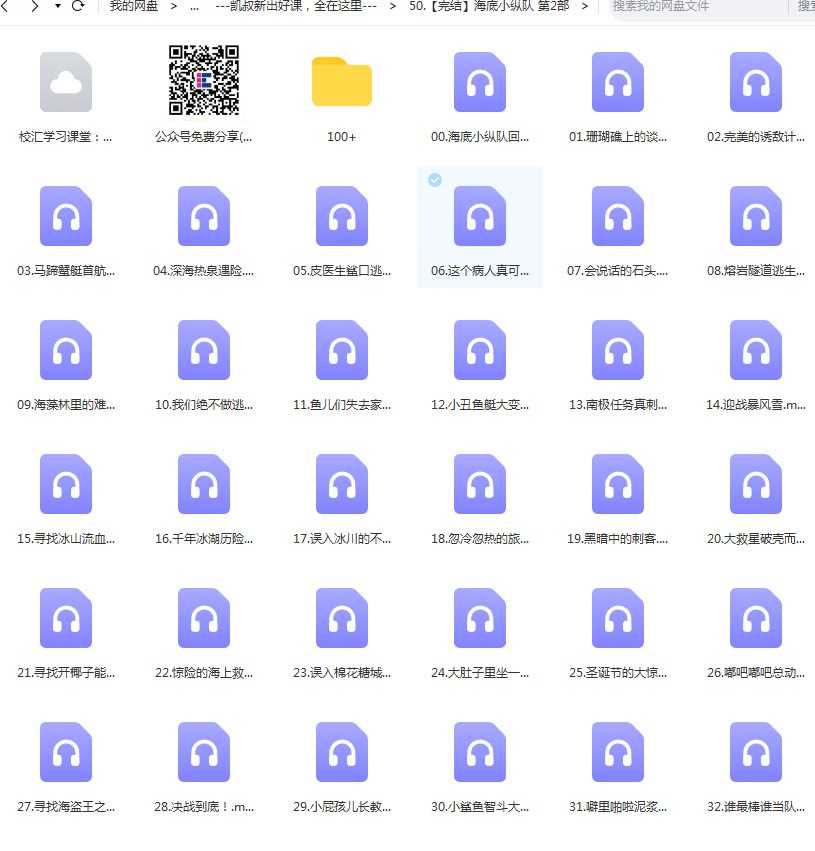This screenshot has width=815, height=851.
Task: Play audio 16.千年冰湖历险
Action: click(x=204, y=484)
